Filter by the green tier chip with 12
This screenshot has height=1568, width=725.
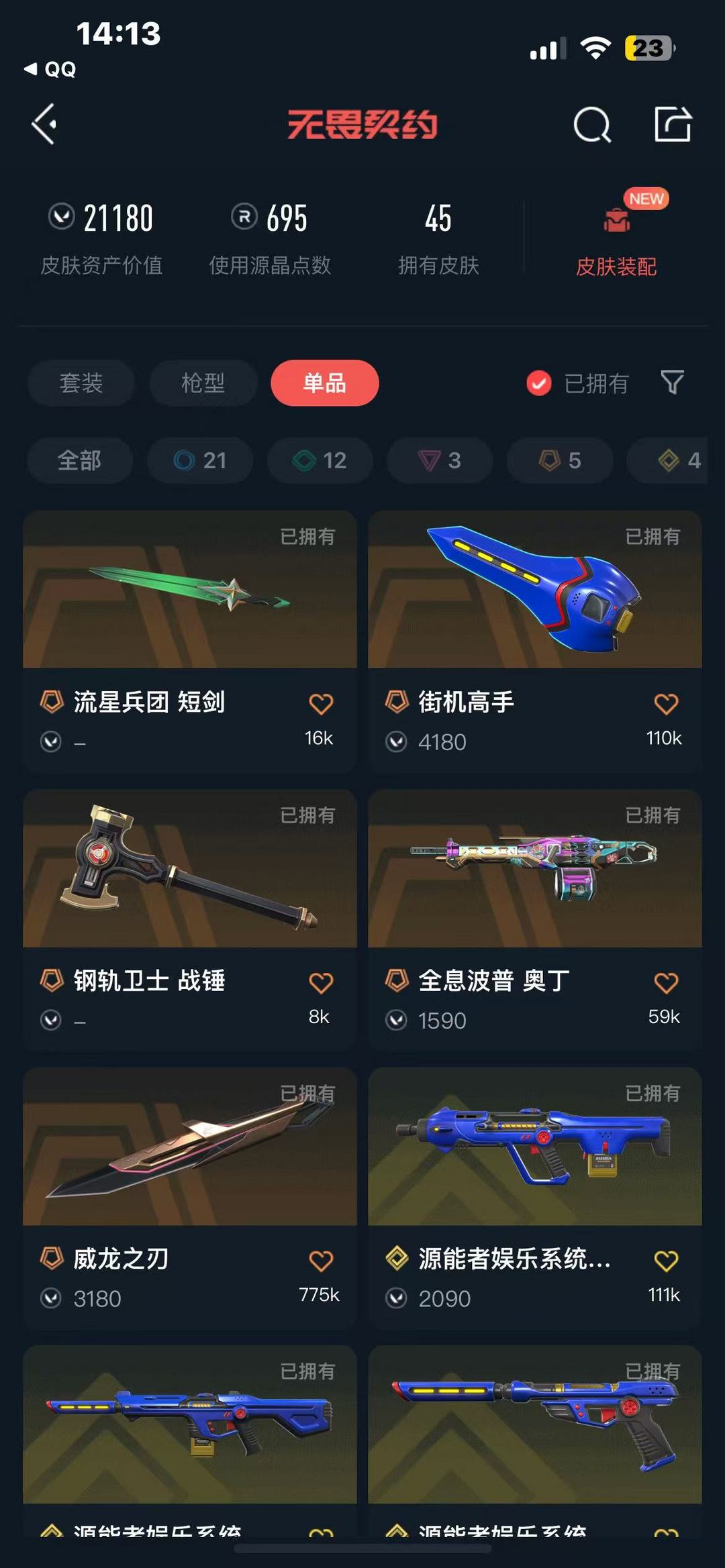[320, 460]
